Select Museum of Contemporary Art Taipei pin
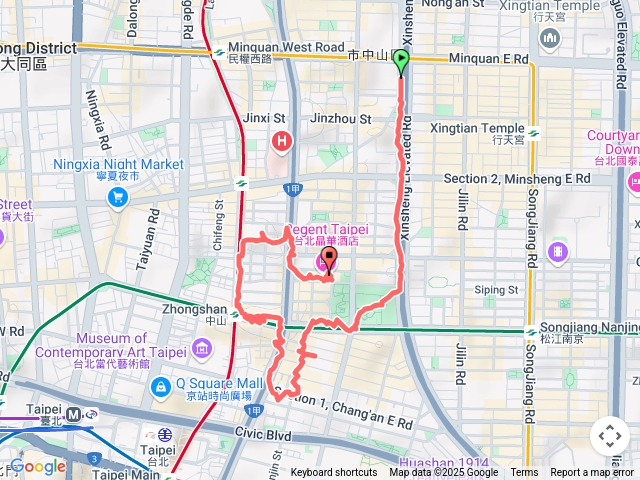The width and height of the screenshot is (640, 480). point(203,349)
